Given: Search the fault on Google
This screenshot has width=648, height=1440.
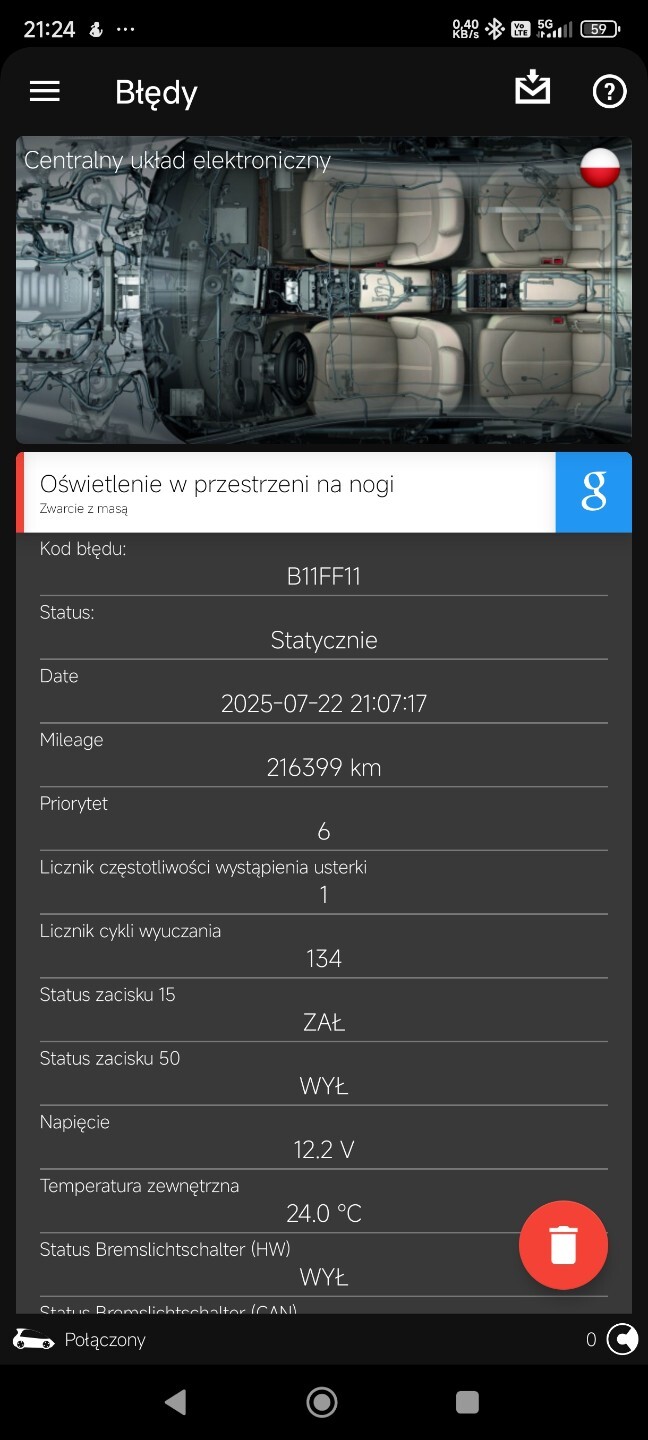Looking at the screenshot, I should [594, 492].
